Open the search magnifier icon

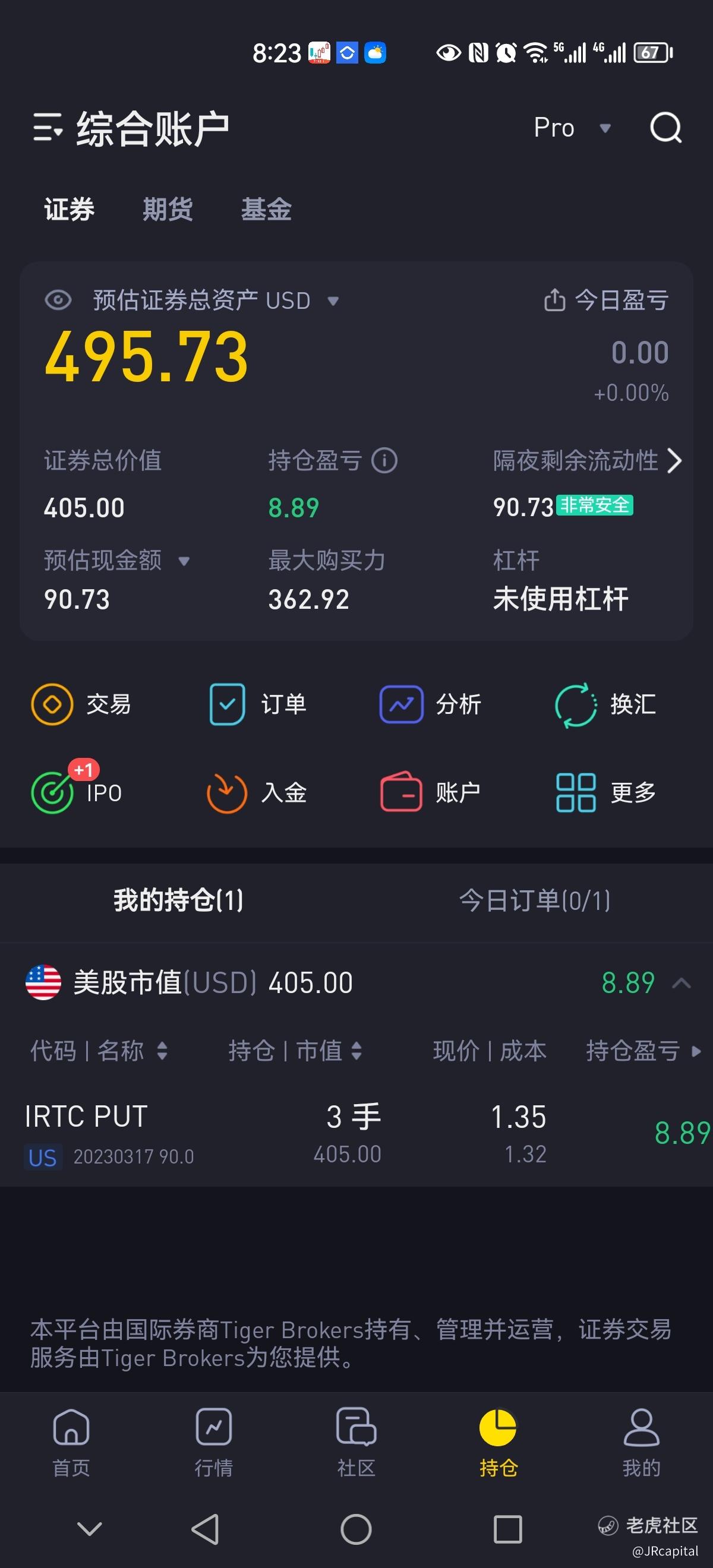pos(665,128)
